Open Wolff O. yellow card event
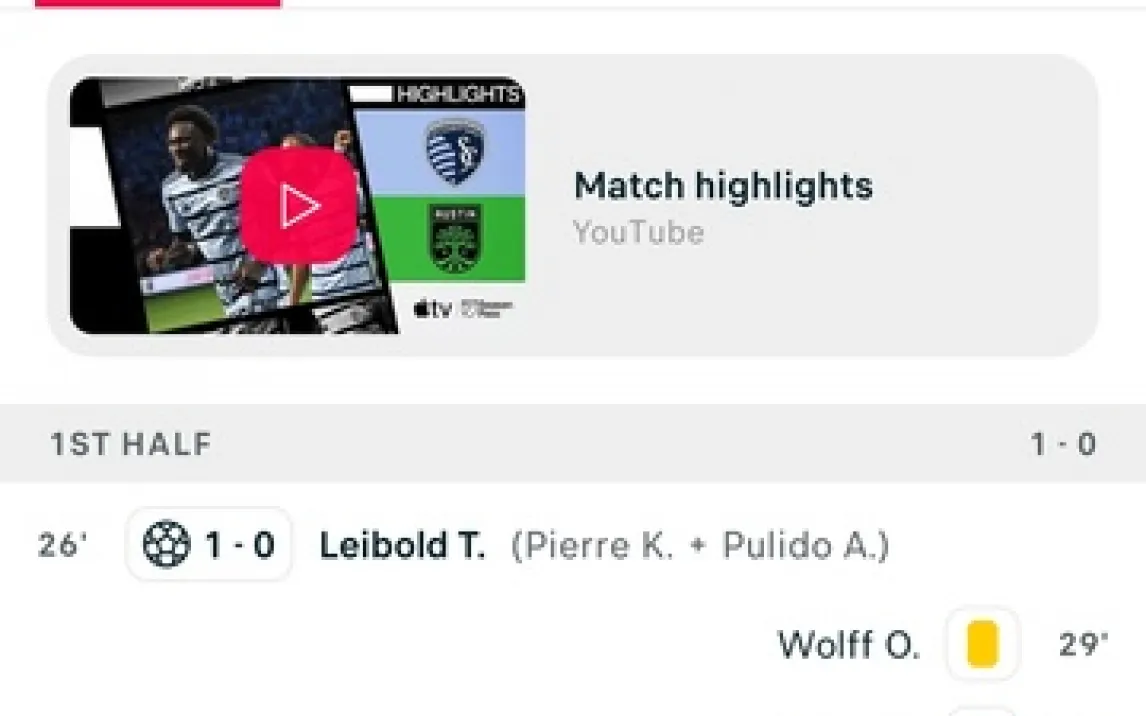The image size is (1146, 716). (x=848, y=645)
